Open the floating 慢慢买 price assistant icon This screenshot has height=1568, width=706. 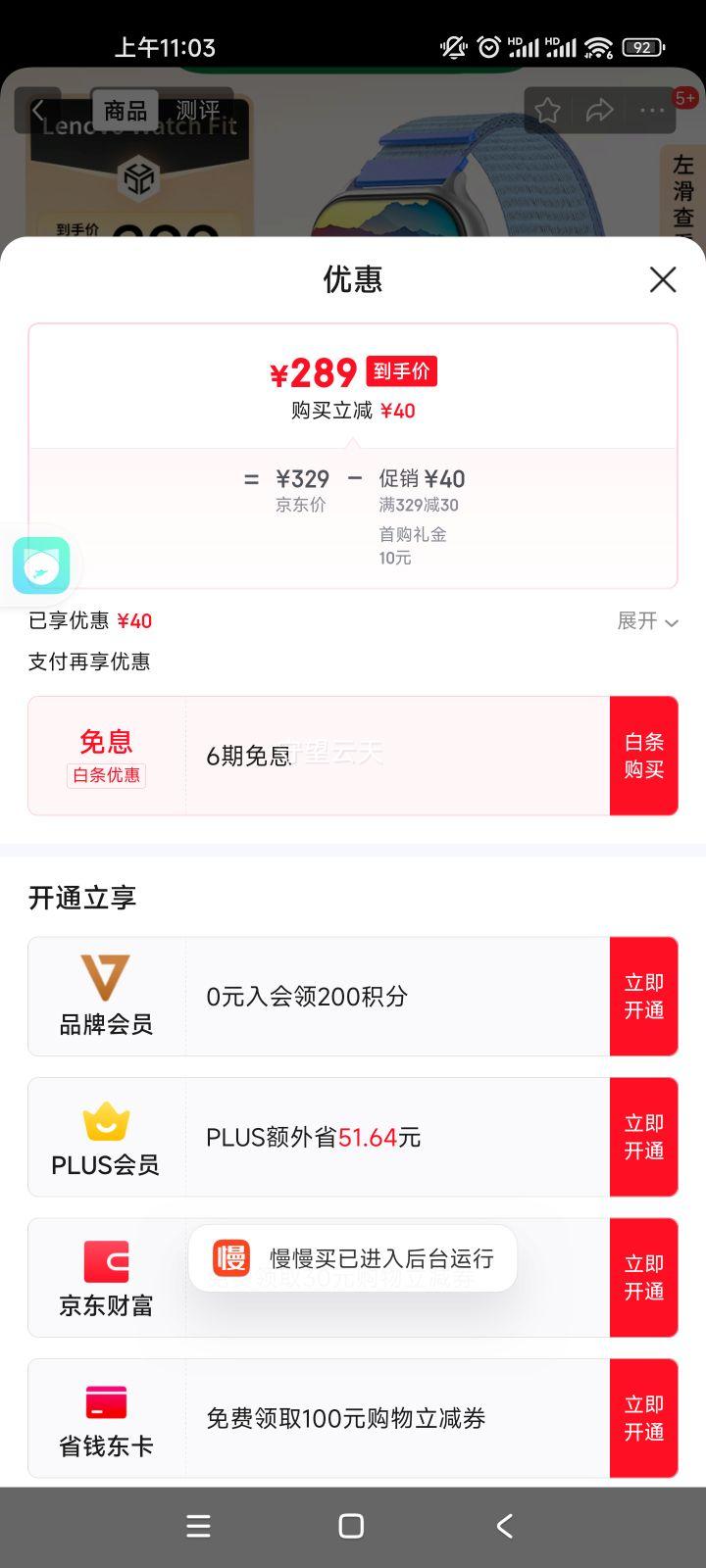tap(41, 565)
